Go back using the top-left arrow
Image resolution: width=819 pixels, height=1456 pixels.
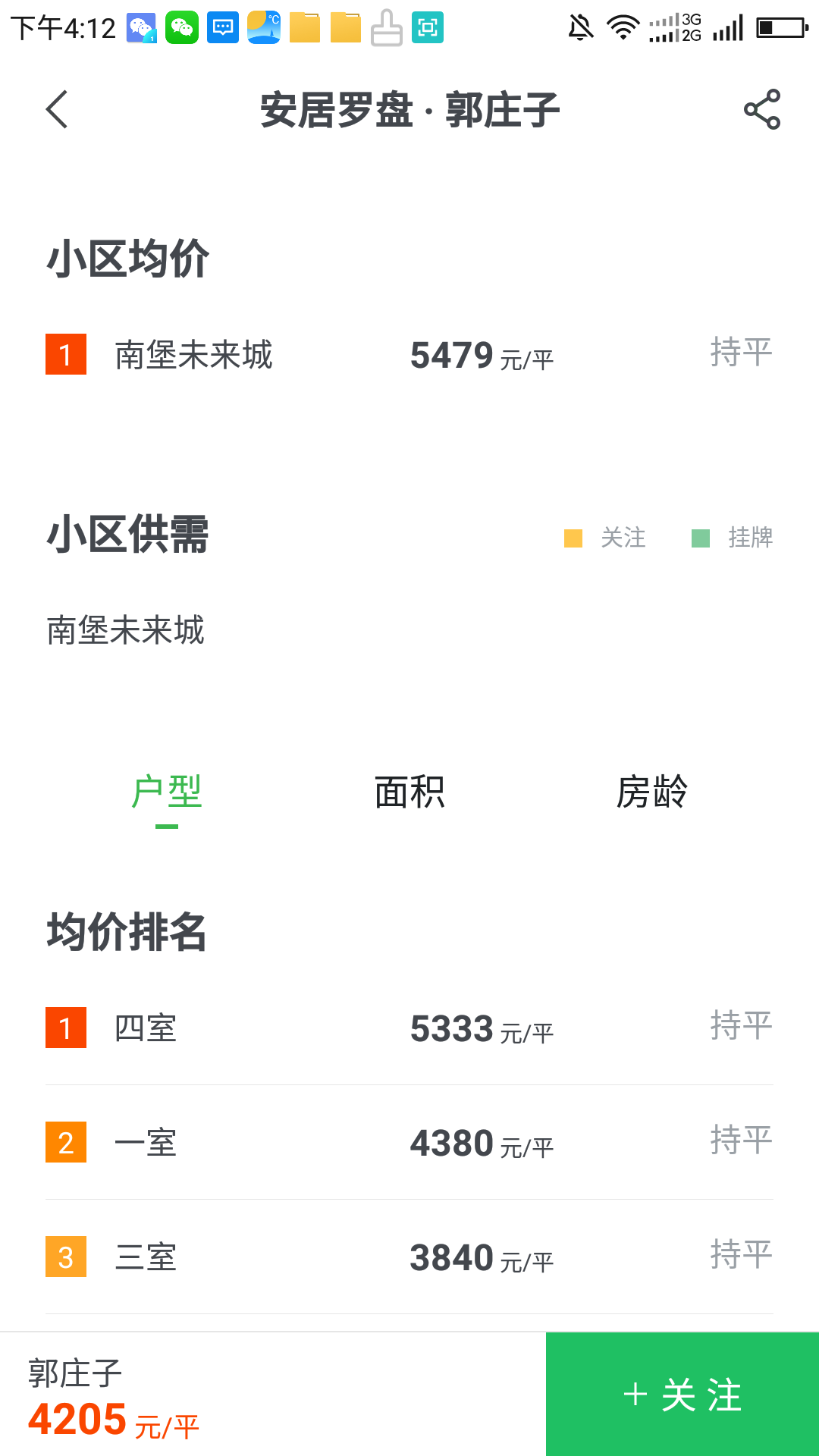click(x=58, y=110)
